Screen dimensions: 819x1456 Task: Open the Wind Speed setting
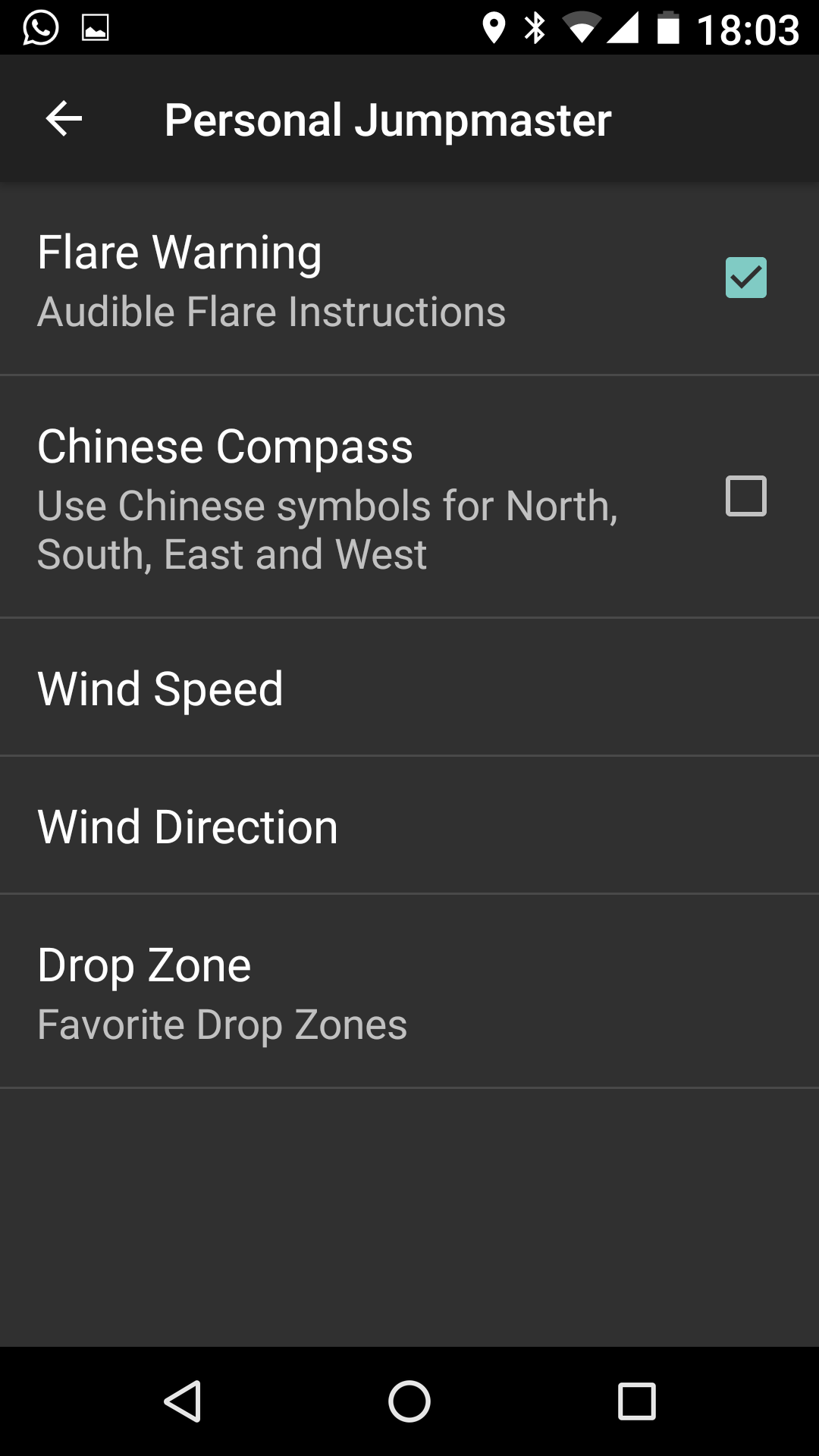pyautogui.click(x=409, y=687)
